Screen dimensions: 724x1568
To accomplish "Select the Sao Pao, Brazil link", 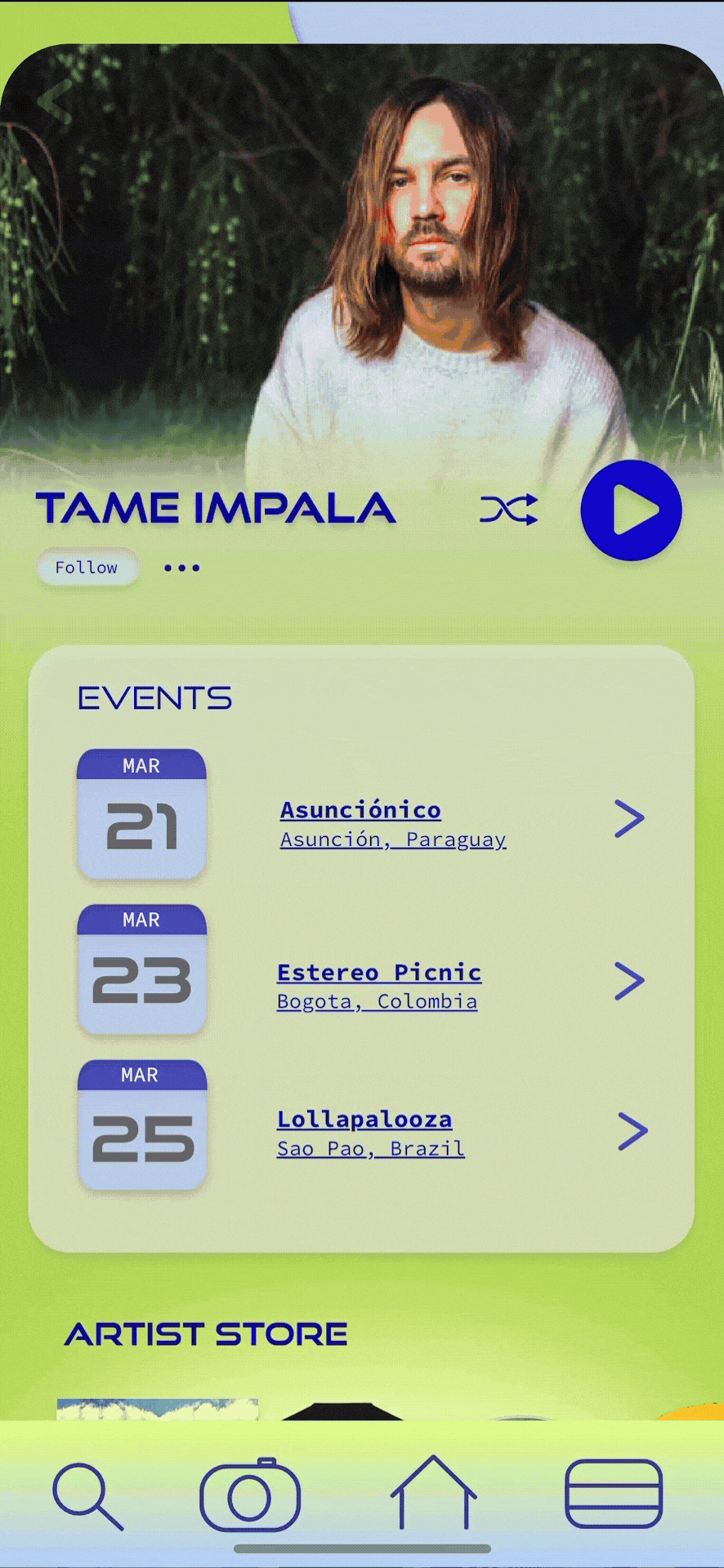I will [371, 1148].
